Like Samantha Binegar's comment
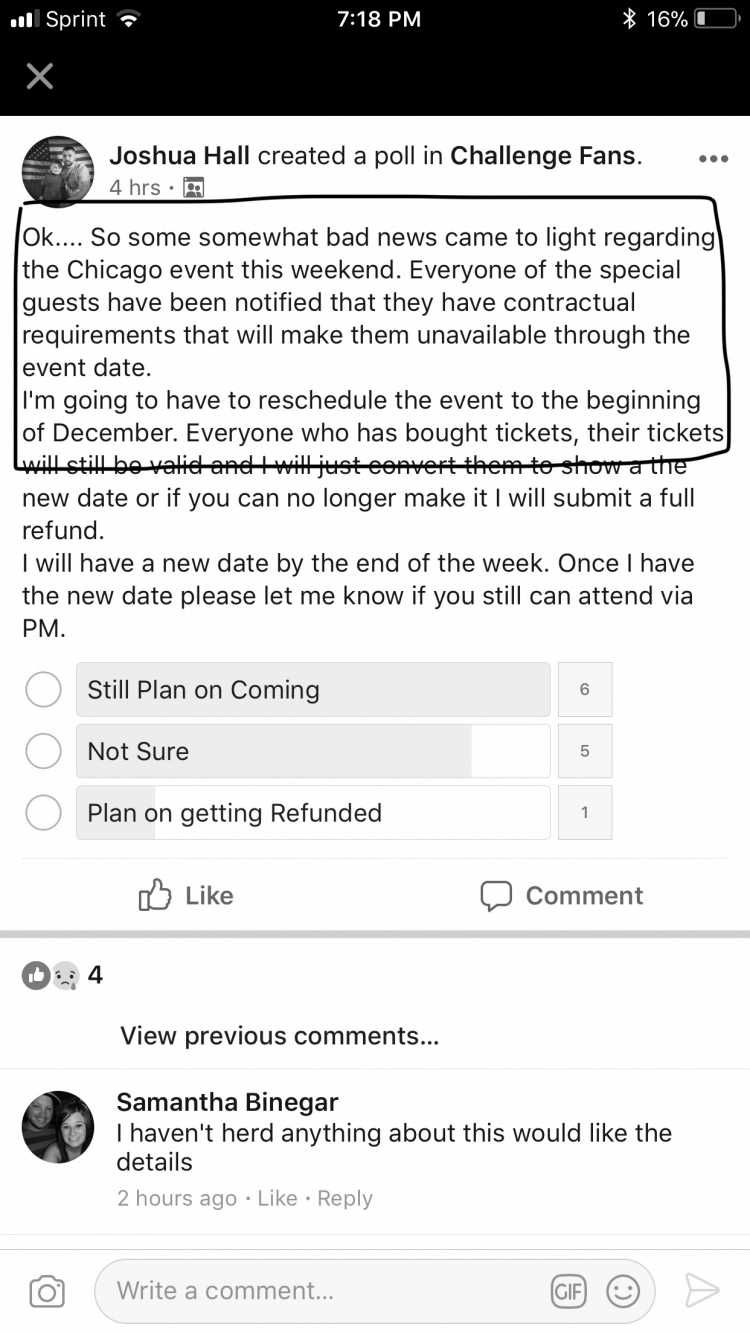This screenshot has width=750, height=1333. tap(278, 1198)
